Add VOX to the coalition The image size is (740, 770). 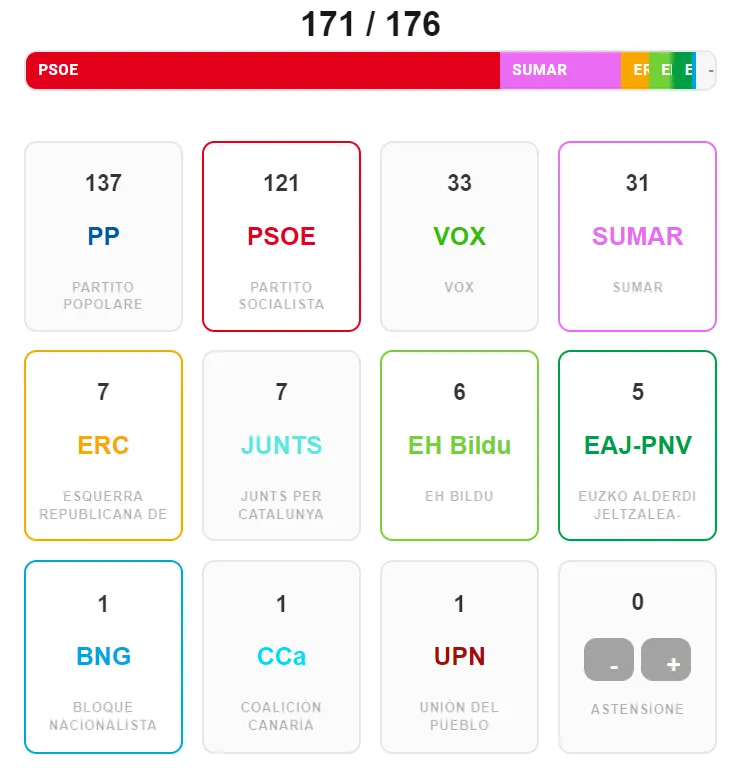point(459,236)
